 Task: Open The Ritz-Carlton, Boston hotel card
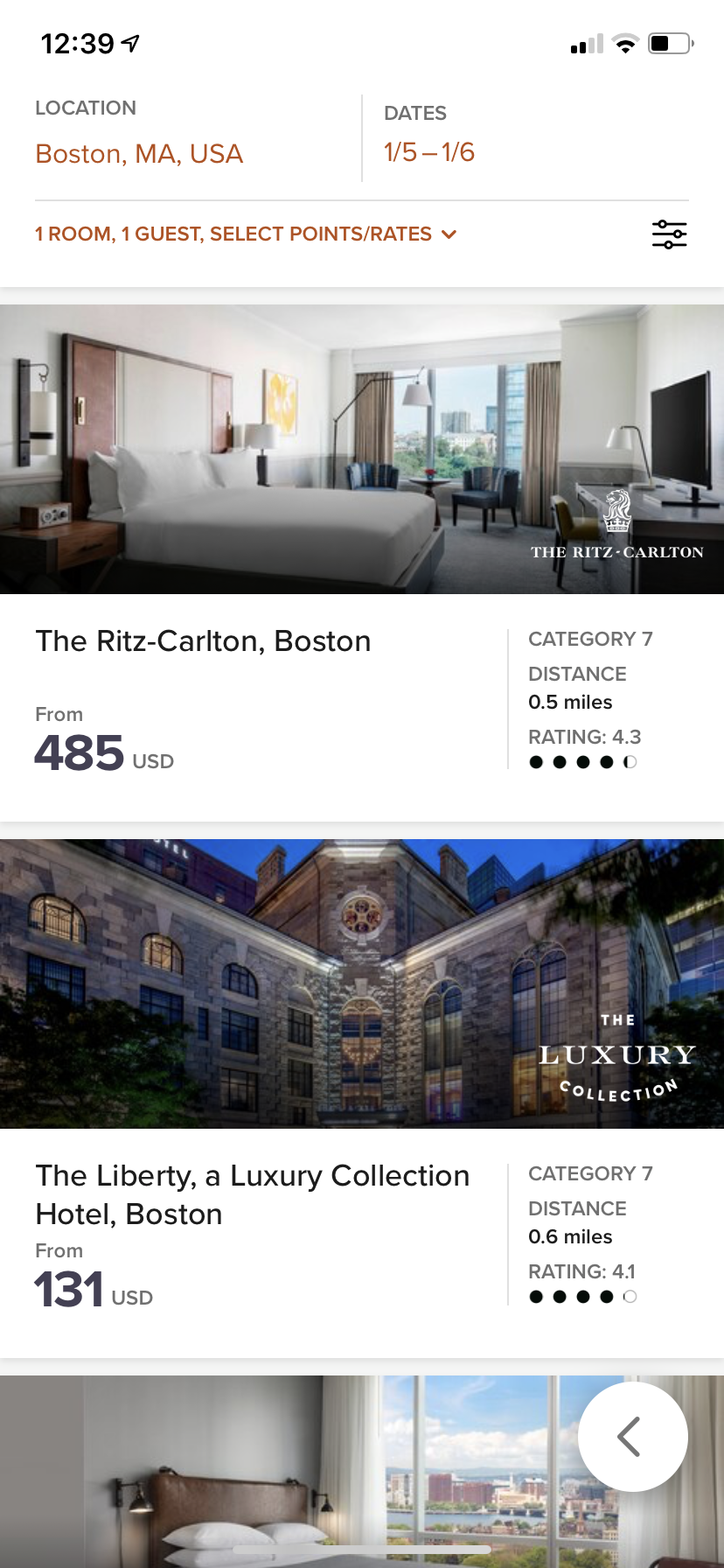203,641
